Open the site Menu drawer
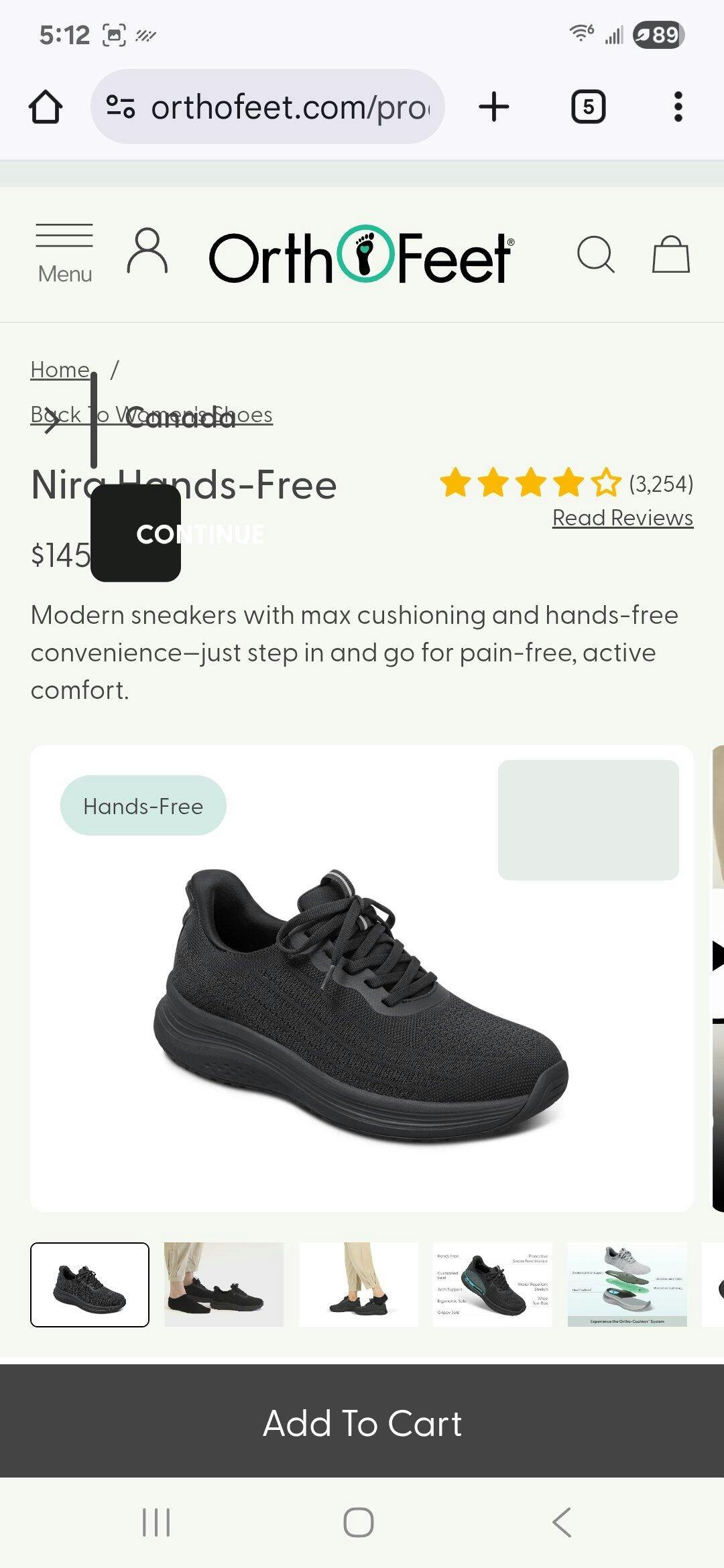 point(64,254)
